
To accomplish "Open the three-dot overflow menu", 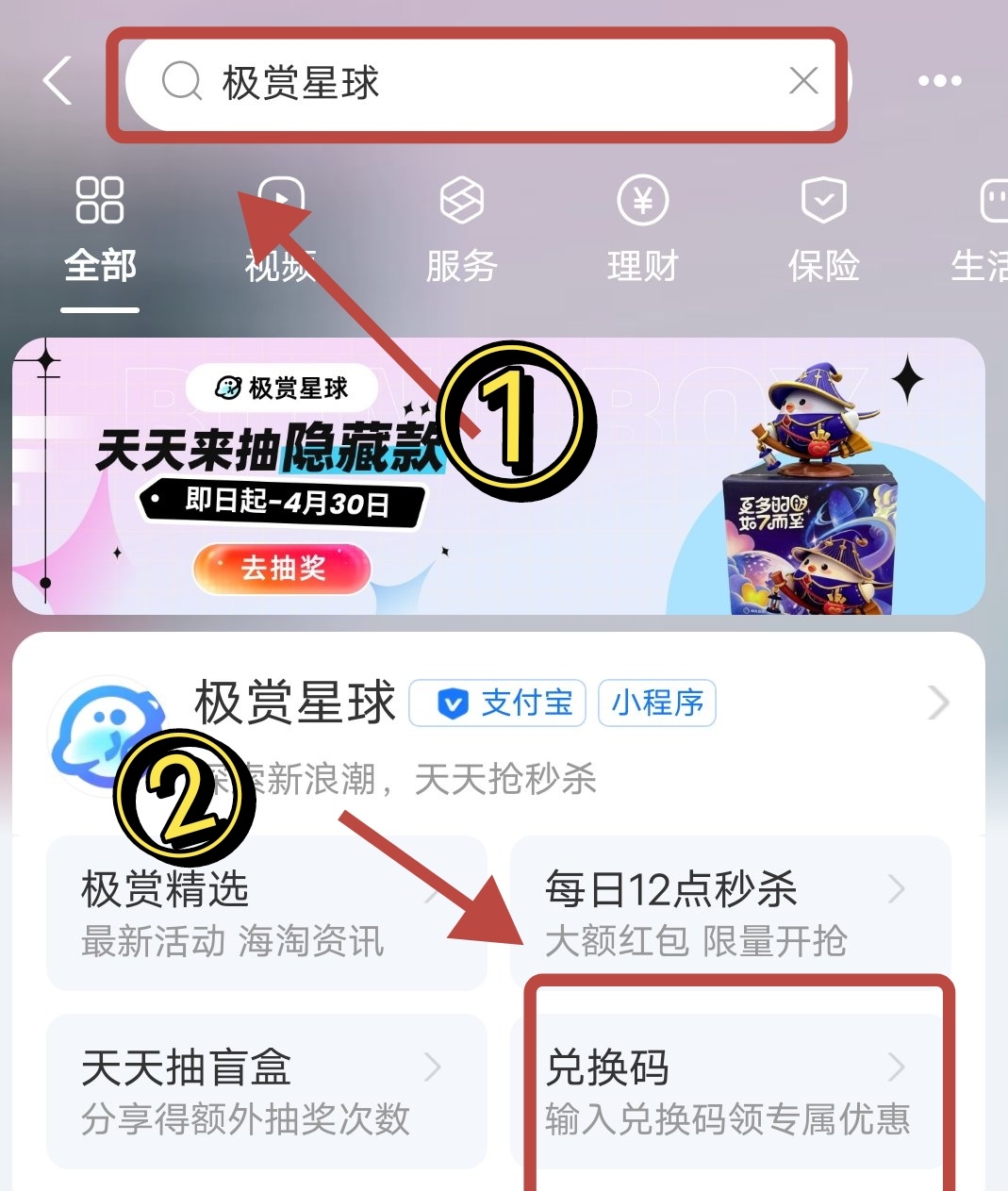I will [939, 81].
